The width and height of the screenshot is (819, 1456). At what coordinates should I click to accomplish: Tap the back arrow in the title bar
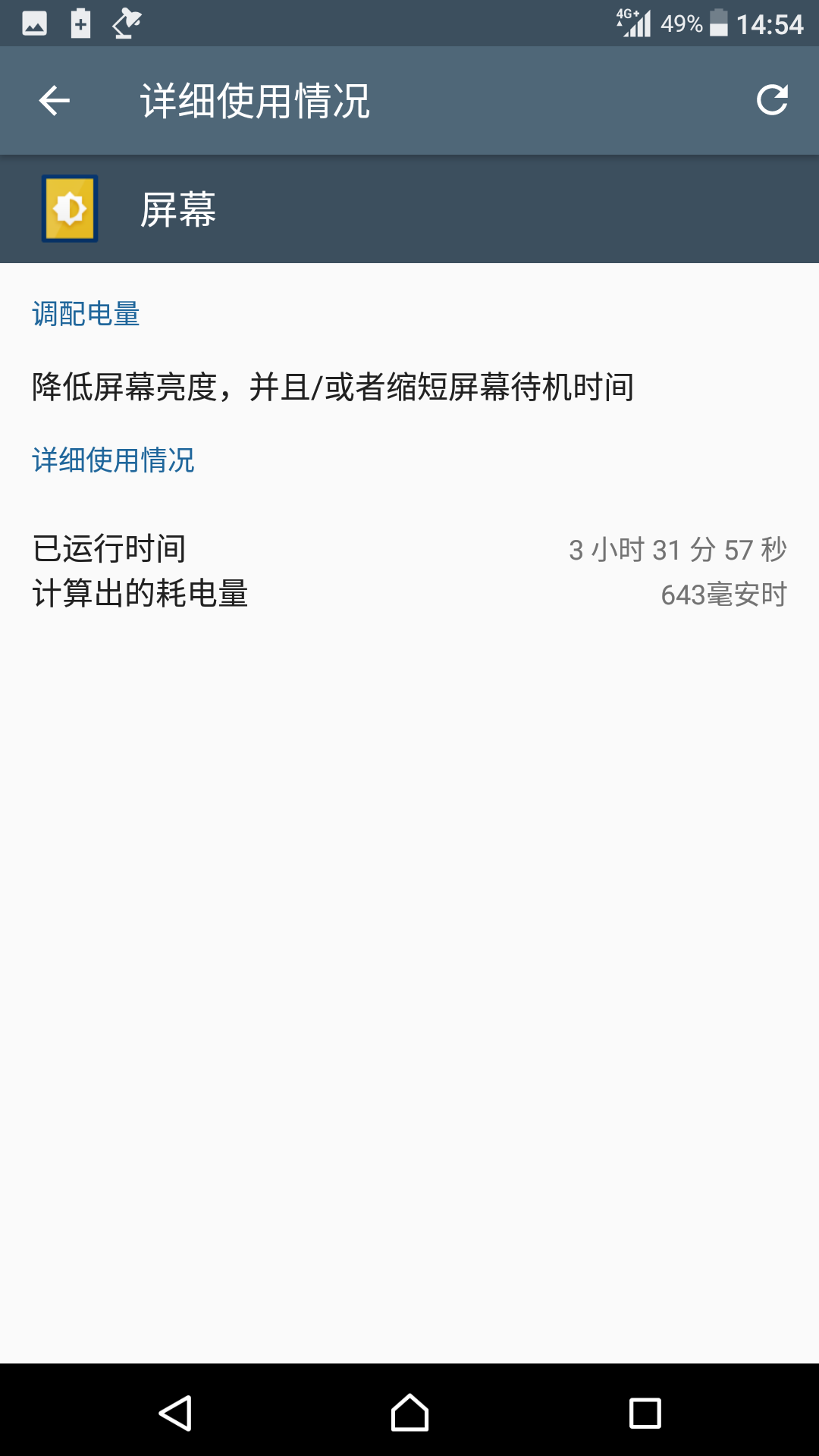click(x=54, y=101)
